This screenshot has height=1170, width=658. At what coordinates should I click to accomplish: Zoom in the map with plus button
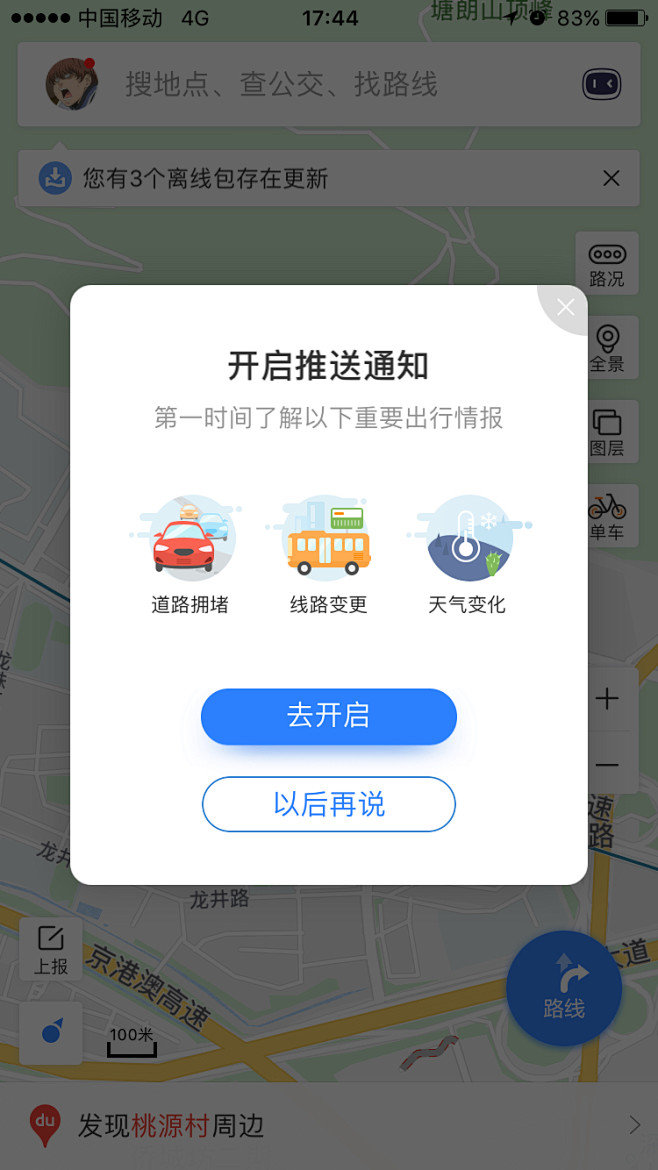(x=606, y=699)
